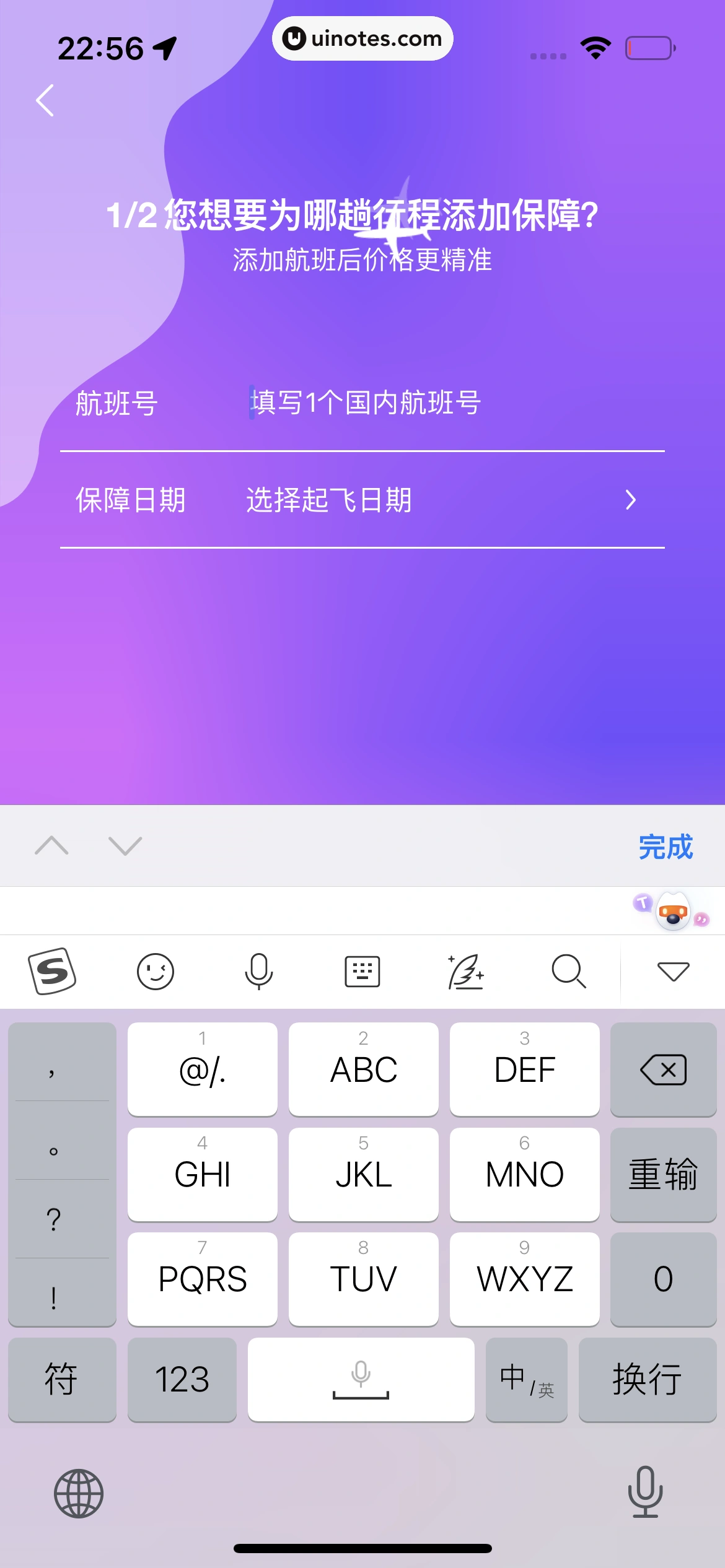Open keyboard search magnifier
The height and width of the screenshot is (1568, 725).
pyautogui.click(x=568, y=971)
